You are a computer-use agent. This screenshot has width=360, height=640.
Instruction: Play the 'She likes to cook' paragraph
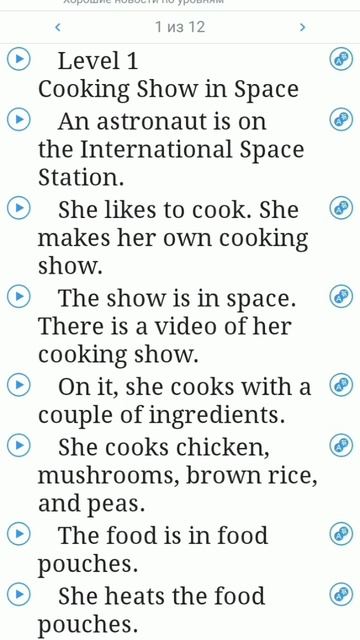coord(19,208)
